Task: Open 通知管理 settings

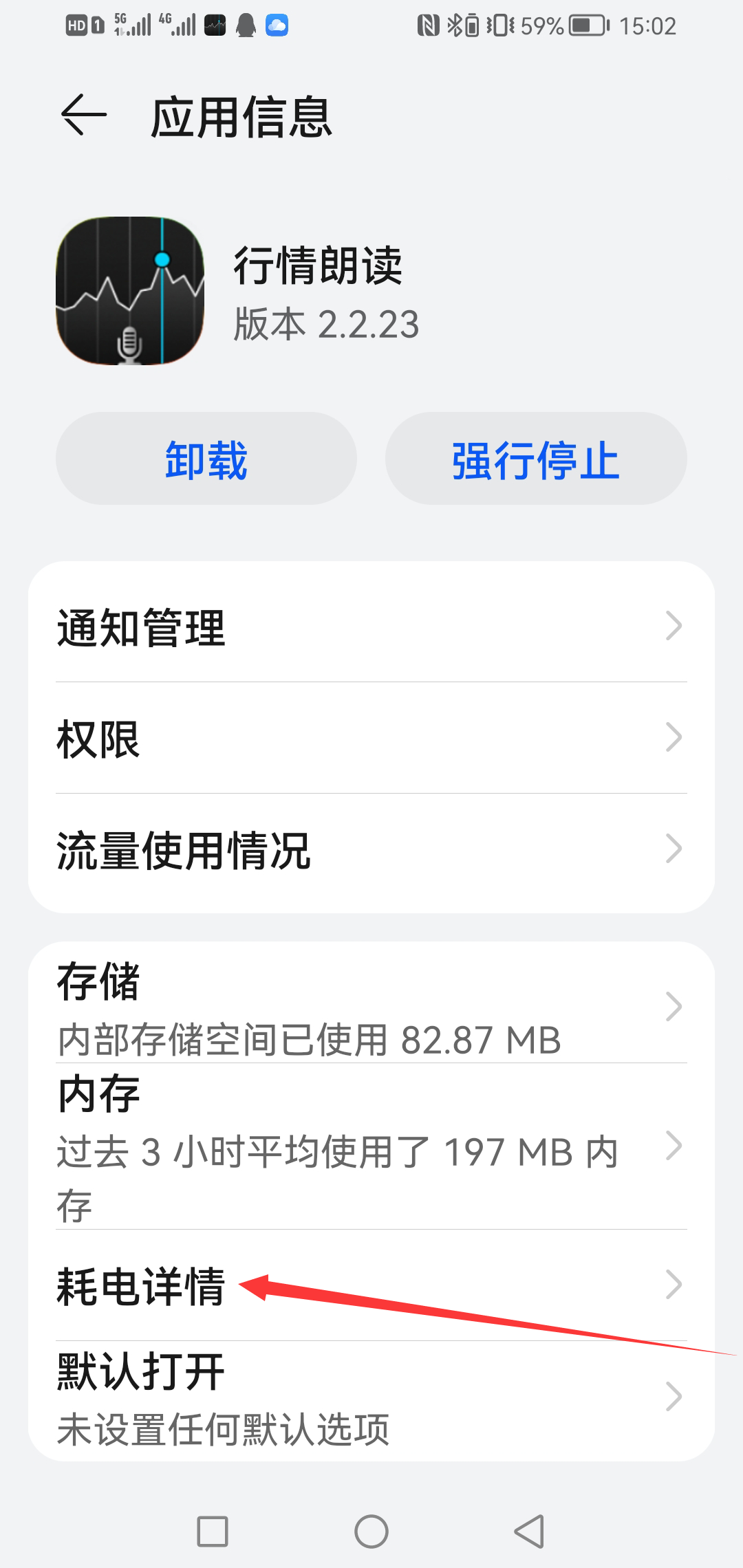Action: [x=371, y=627]
